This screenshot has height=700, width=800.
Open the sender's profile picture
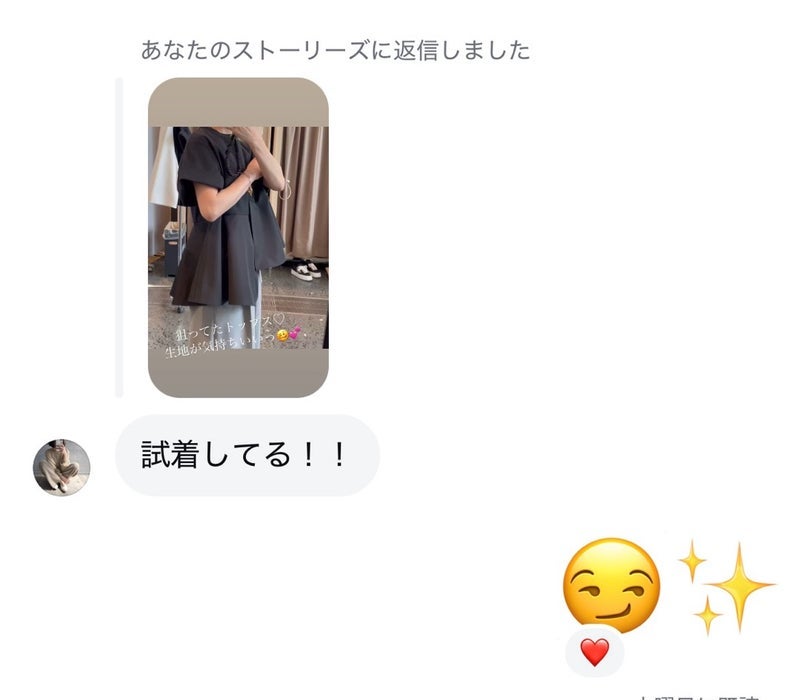[x=62, y=467]
